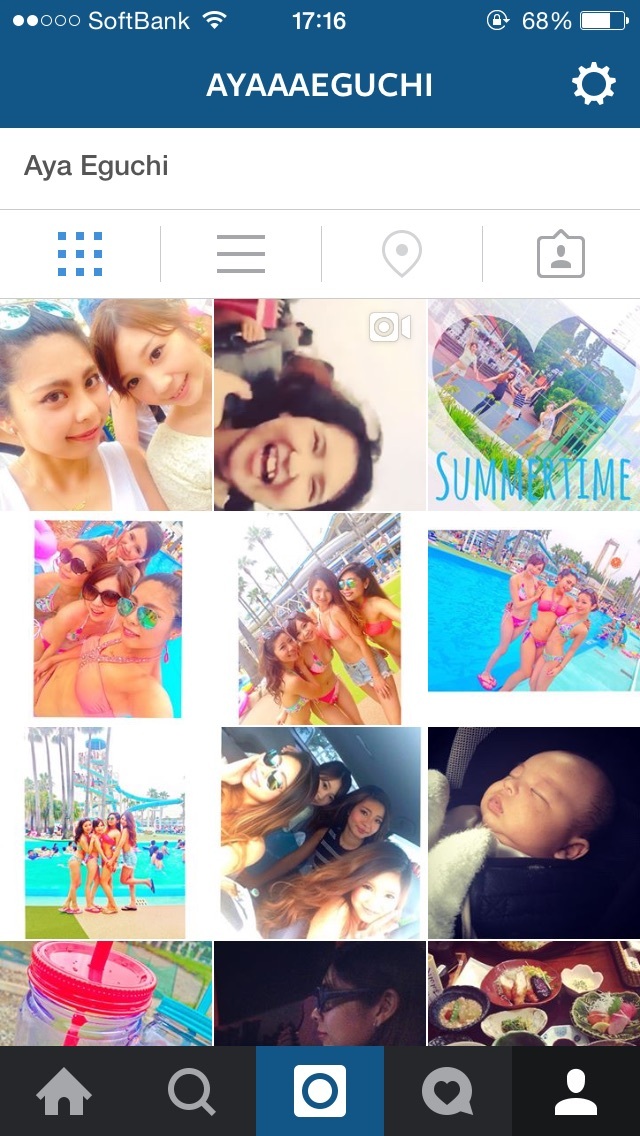Image resolution: width=640 pixels, height=1136 pixels.
Task: Open the video post with camera badge
Action: (x=320, y=405)
